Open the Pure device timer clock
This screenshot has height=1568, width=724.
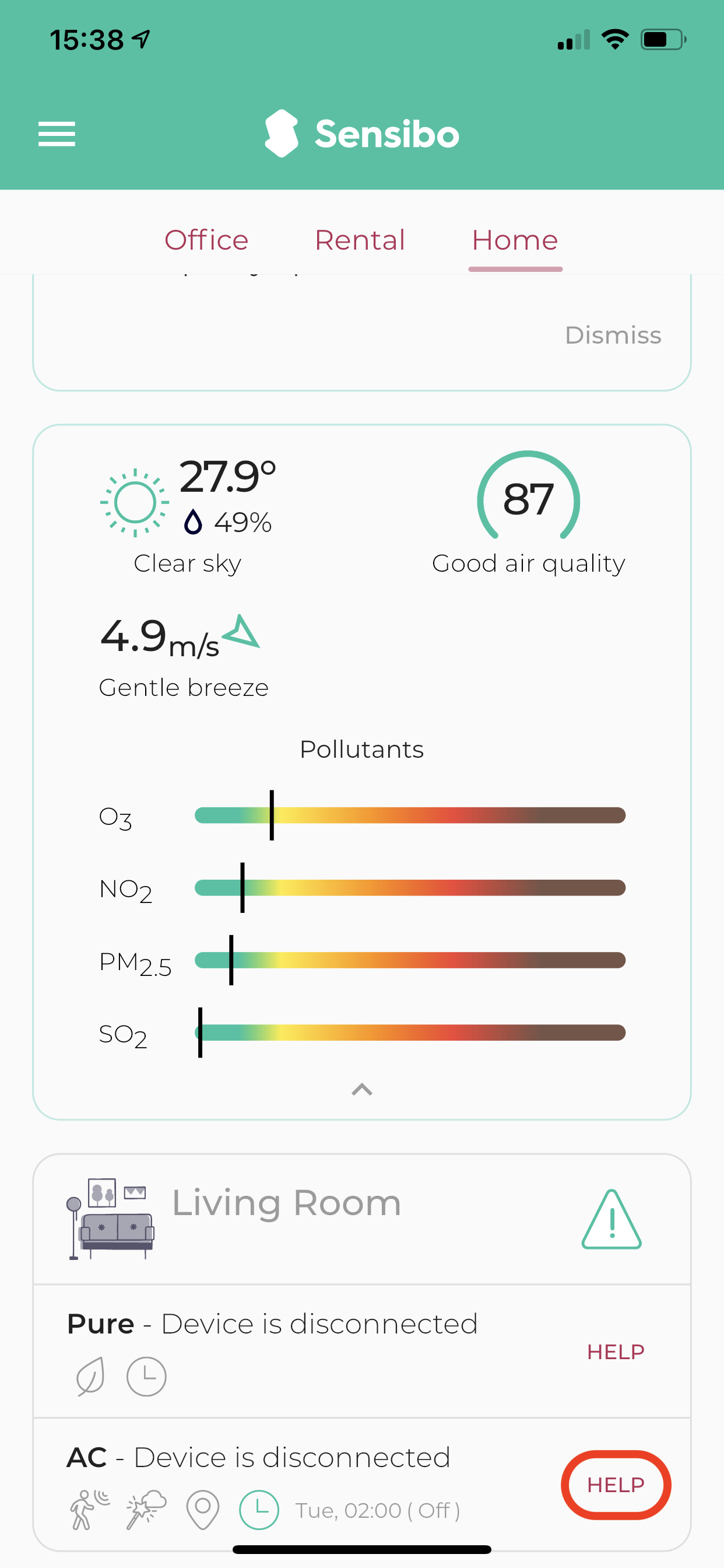(146, 1376)
